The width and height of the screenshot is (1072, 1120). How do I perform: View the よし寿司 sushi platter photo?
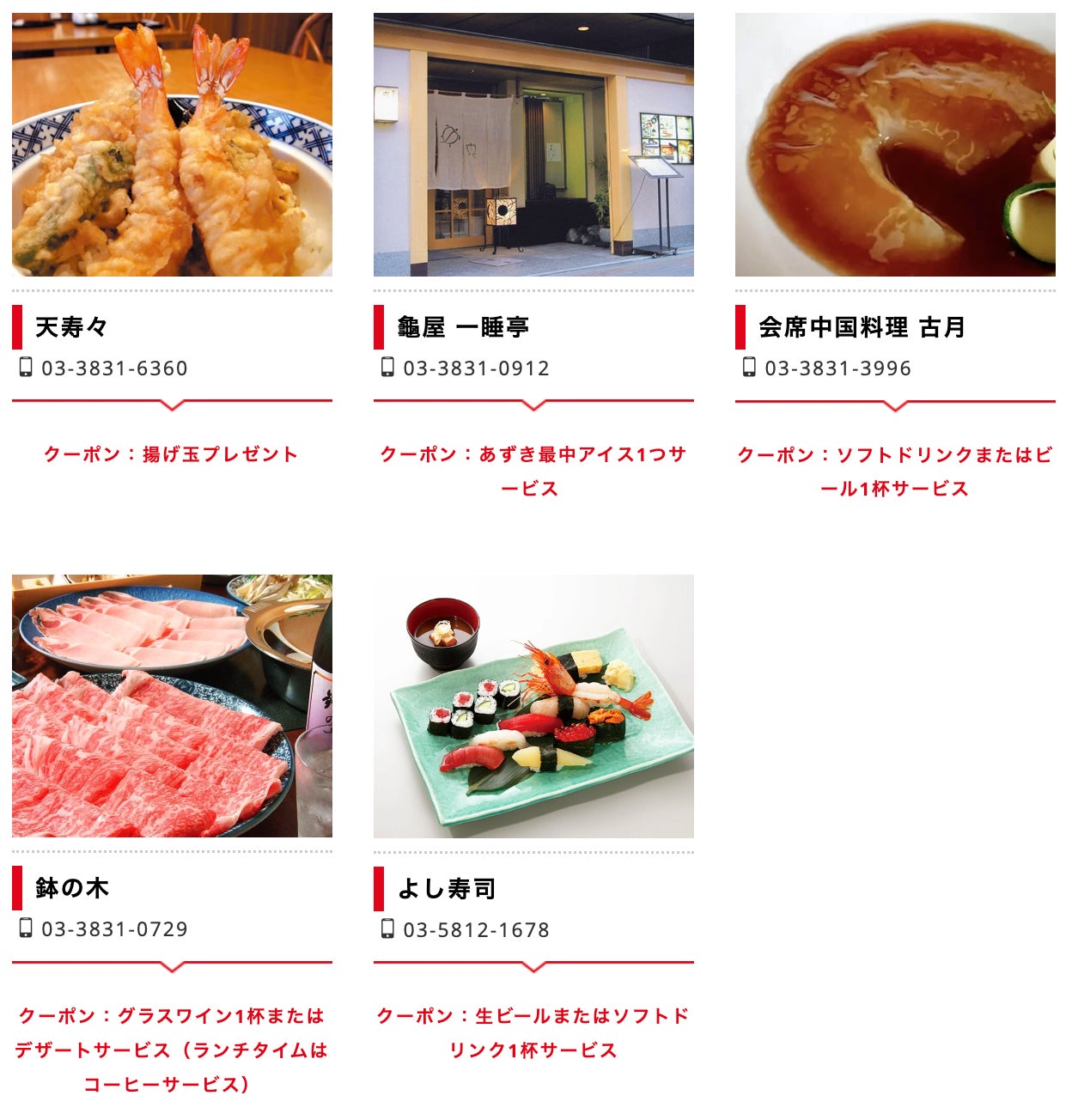click(x=533, y=706)
